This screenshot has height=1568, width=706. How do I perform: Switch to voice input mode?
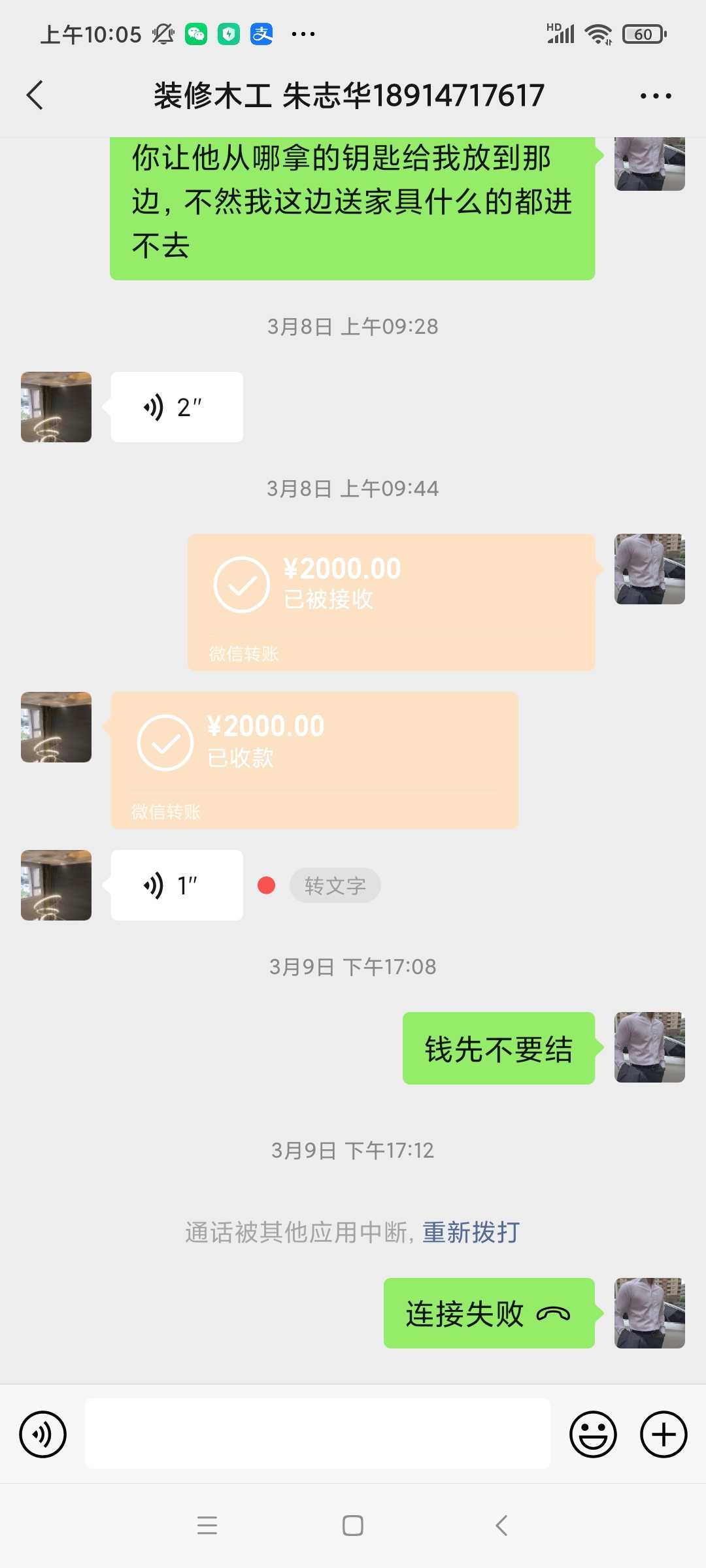tap(43, 1435)
